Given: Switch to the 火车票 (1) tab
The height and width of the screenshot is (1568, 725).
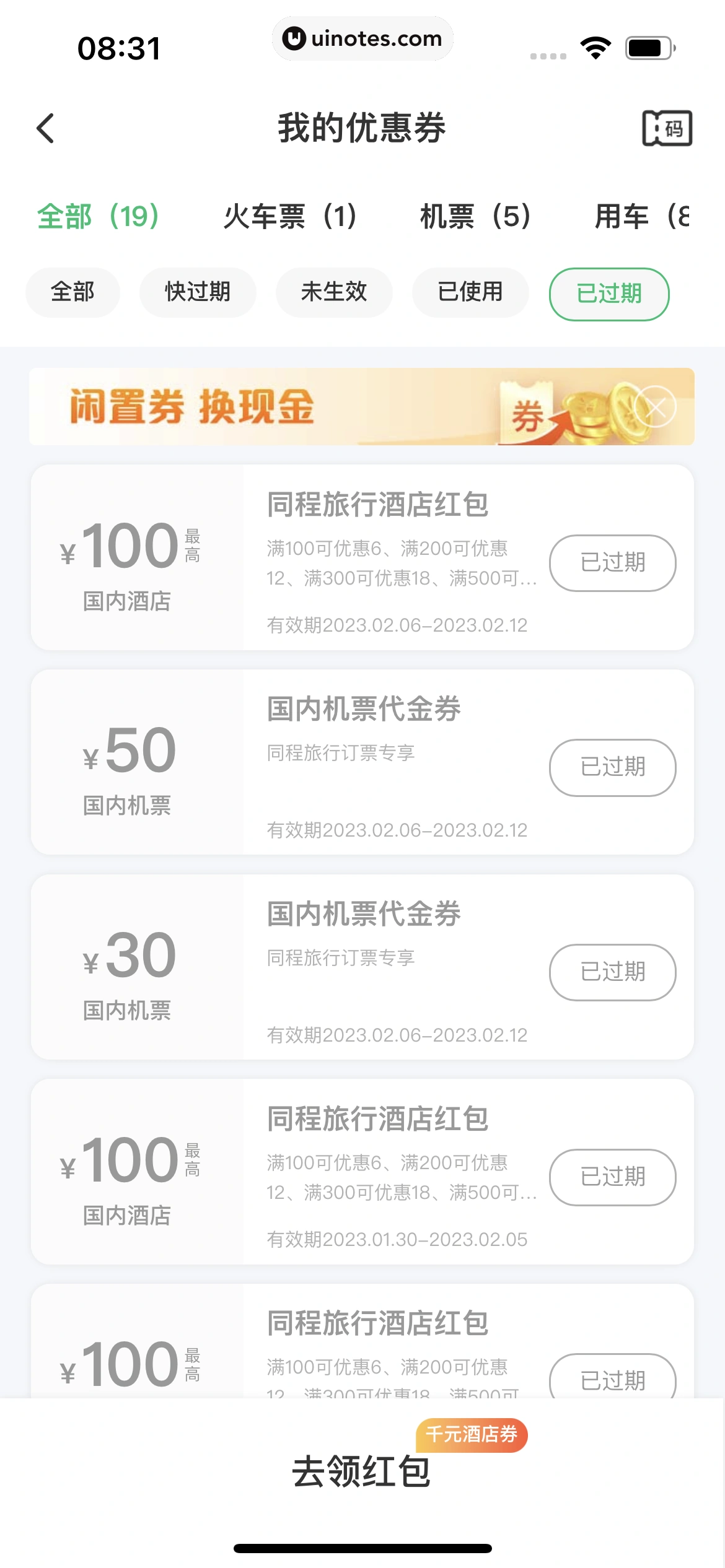Looking at the screenshot, I should (290, 217).
